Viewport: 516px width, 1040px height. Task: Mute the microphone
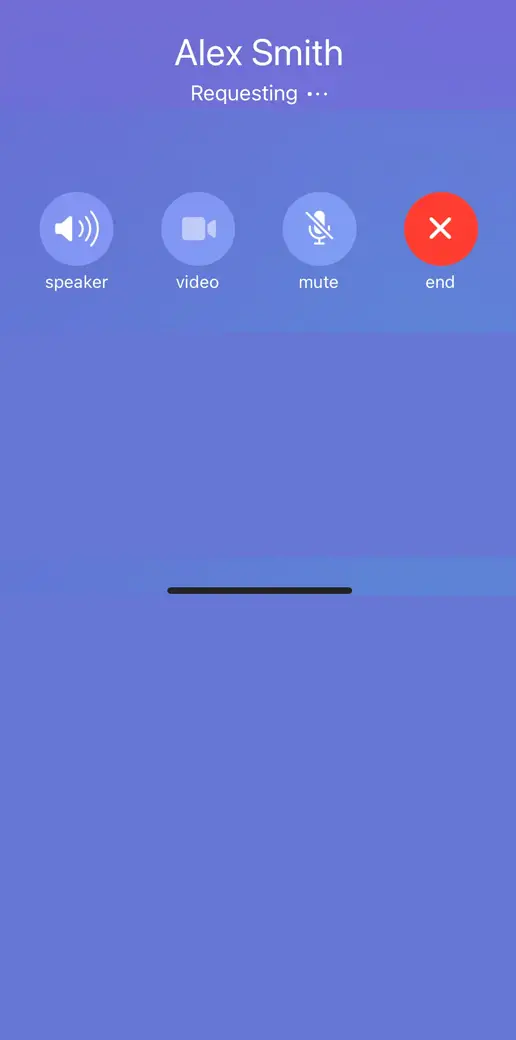[319, 229]
